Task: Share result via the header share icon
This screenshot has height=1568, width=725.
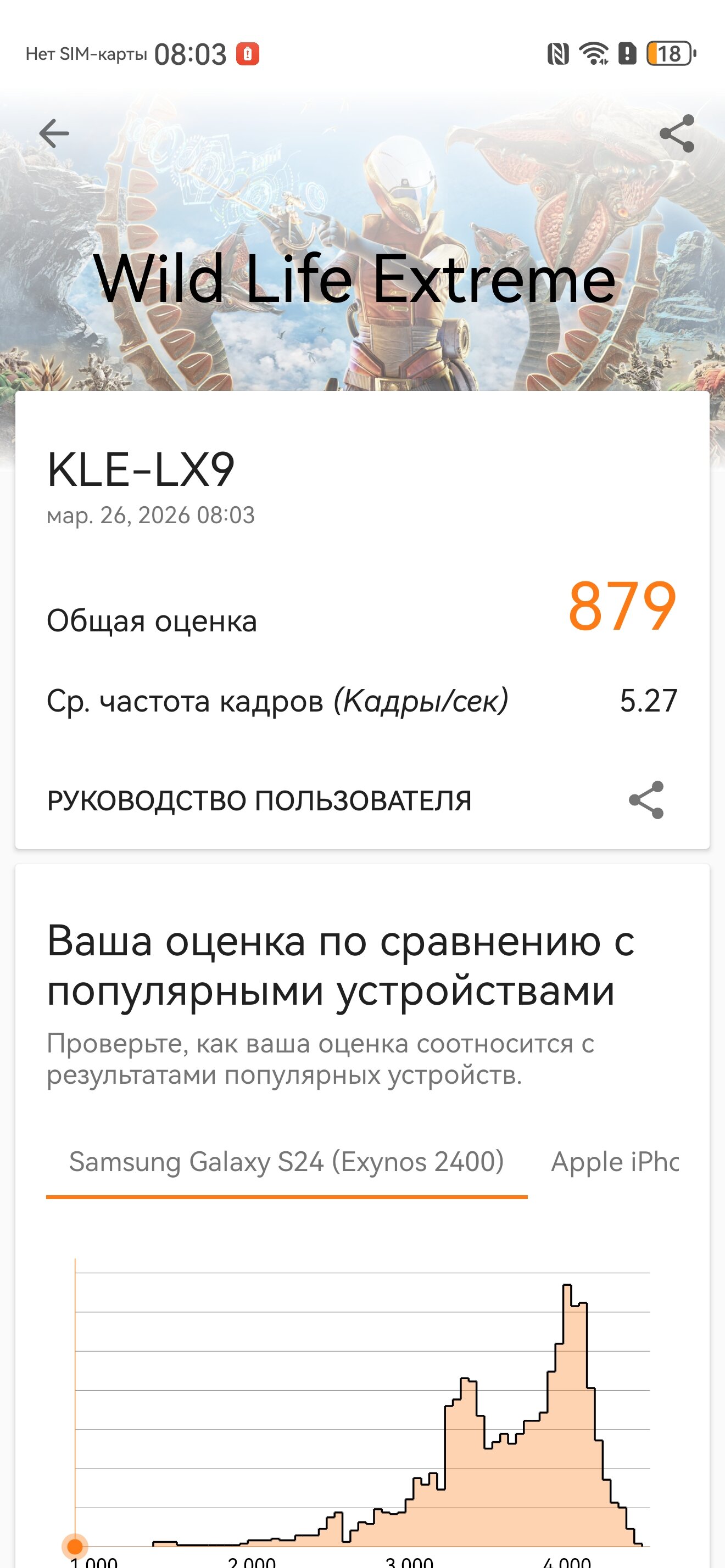Action: [676, 134]
